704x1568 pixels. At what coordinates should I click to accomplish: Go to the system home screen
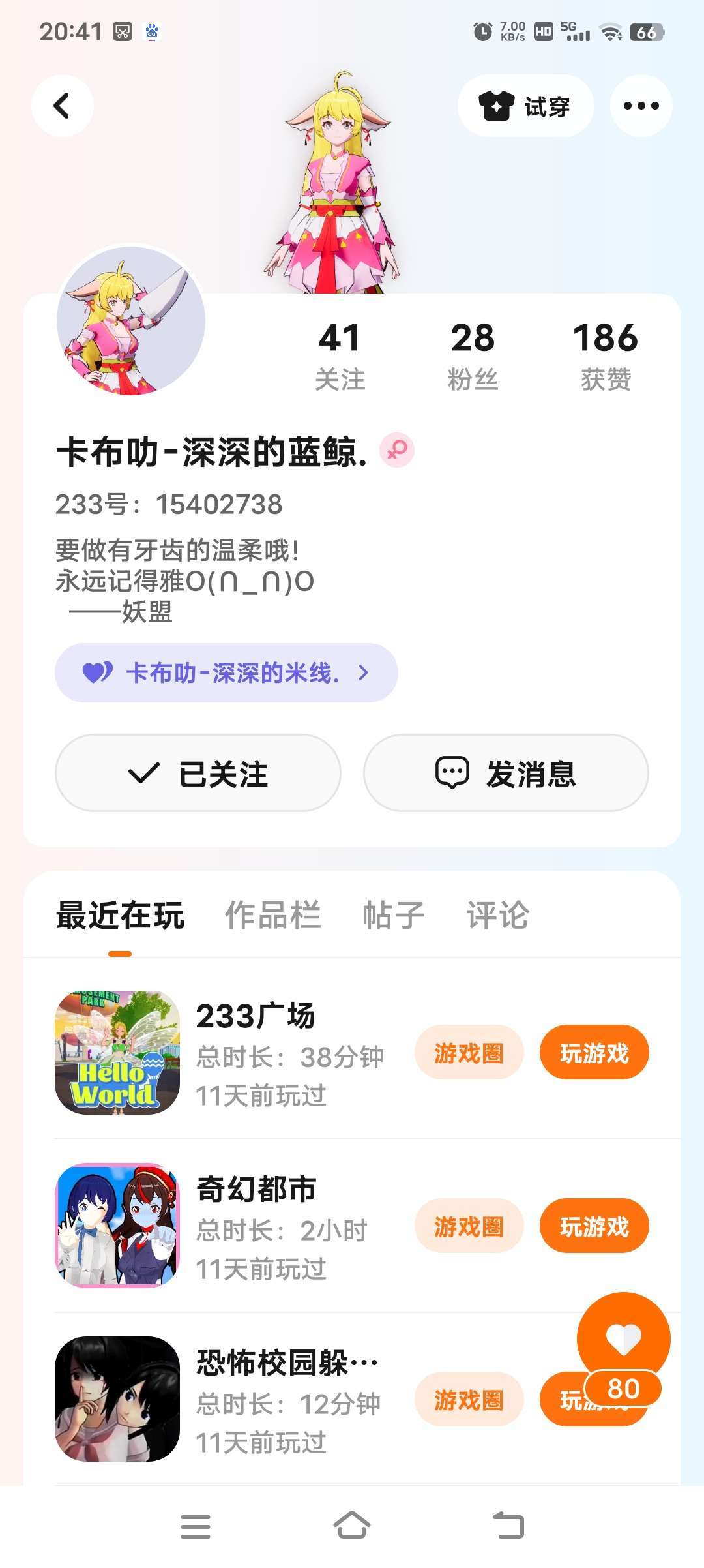(352, 1526)
